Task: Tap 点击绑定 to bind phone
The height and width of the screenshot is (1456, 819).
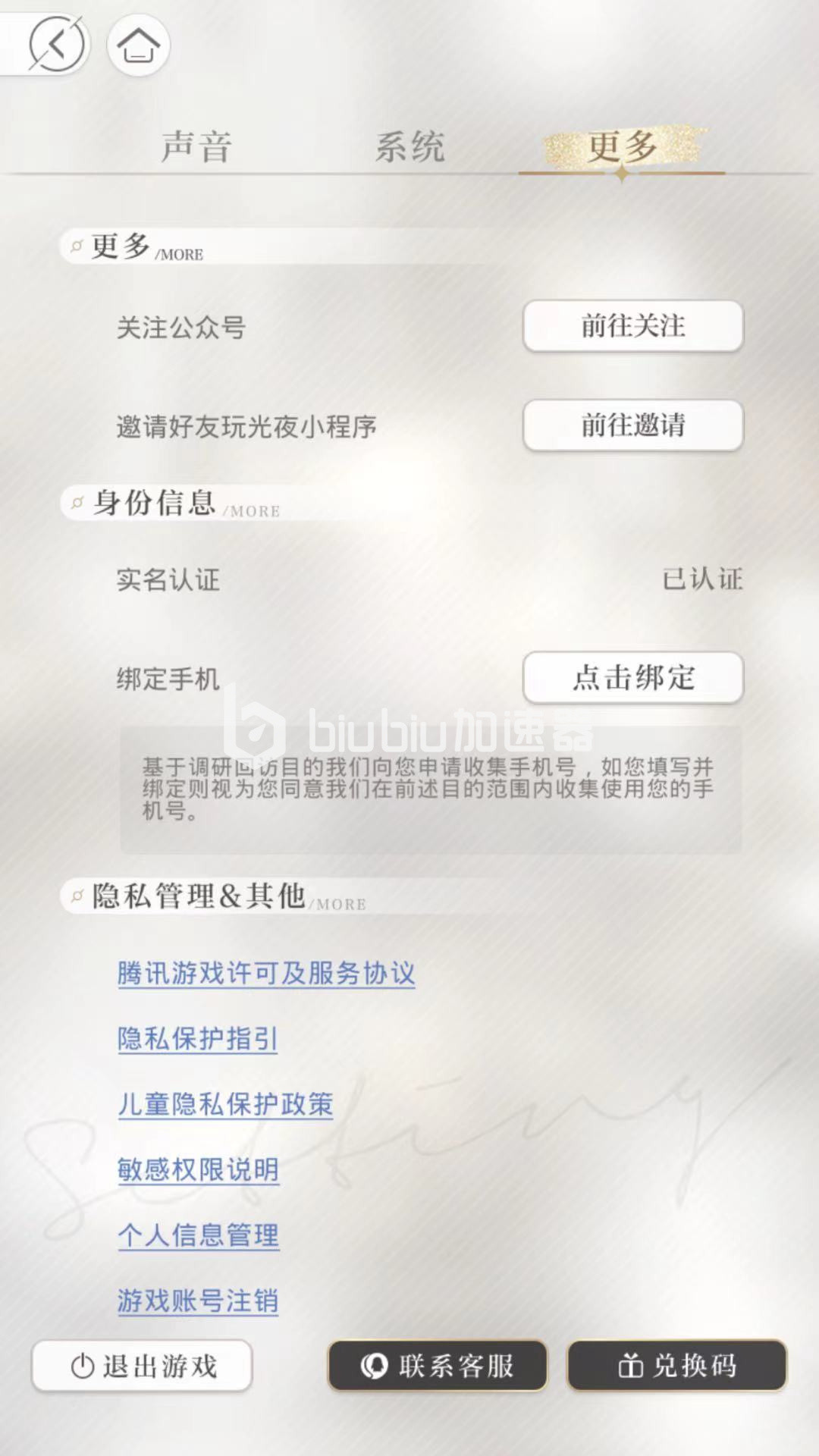Action: (632, 677)
